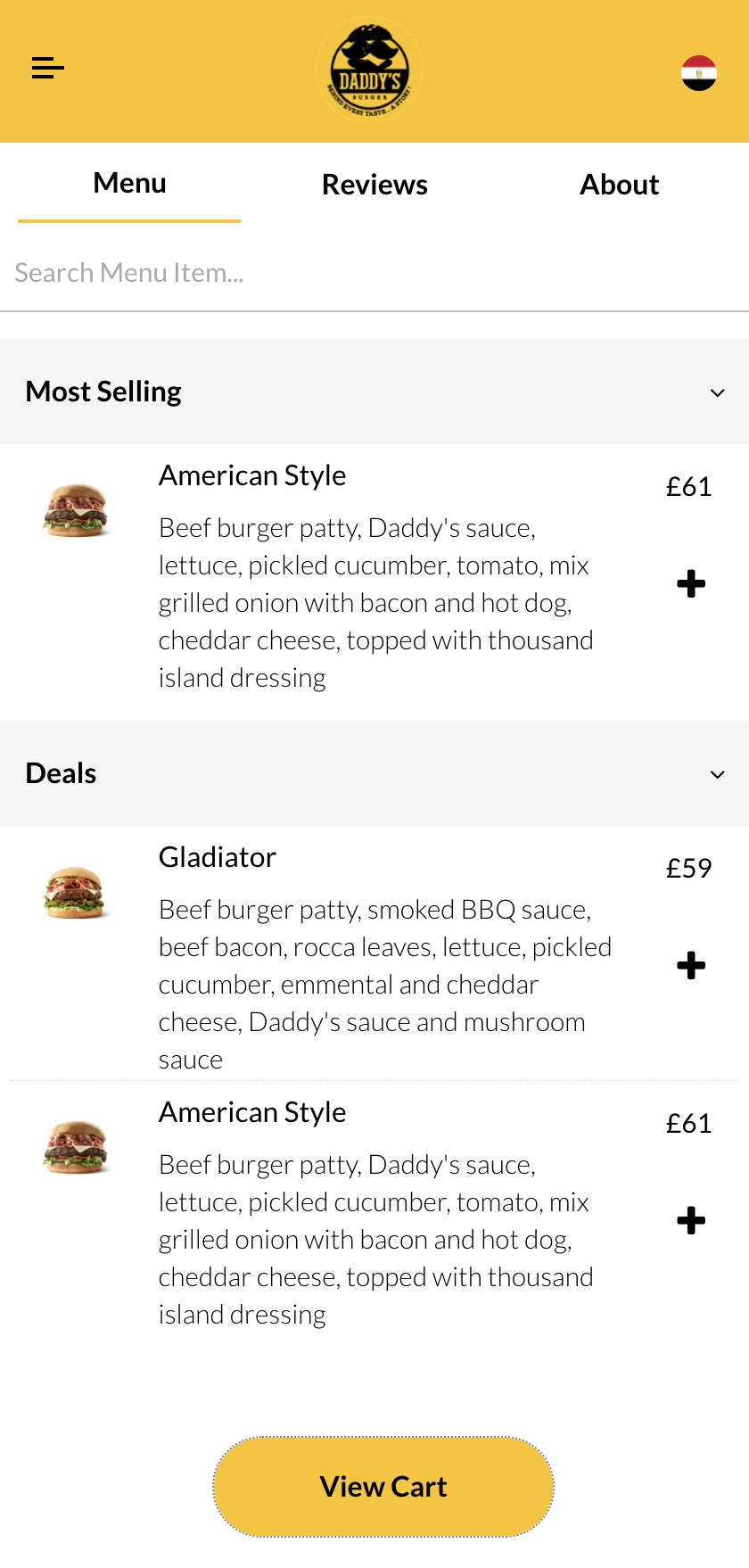Switch to the Reviews tab
Image resolution: width=749 pixels, height=1568 pixels.
click(374, 185)
